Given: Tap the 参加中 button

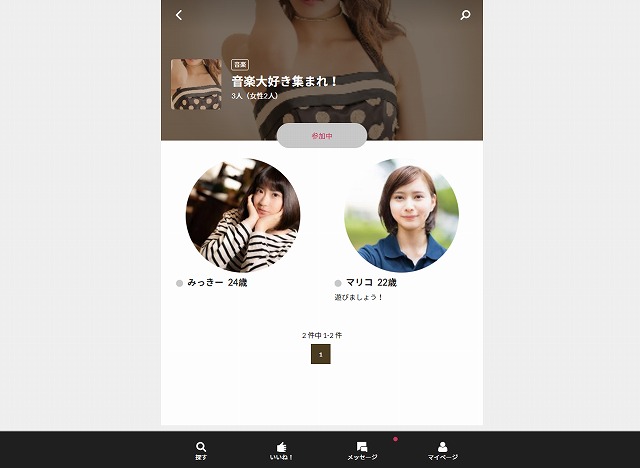Looking at the screenshot, I should (x=322, y=136).
